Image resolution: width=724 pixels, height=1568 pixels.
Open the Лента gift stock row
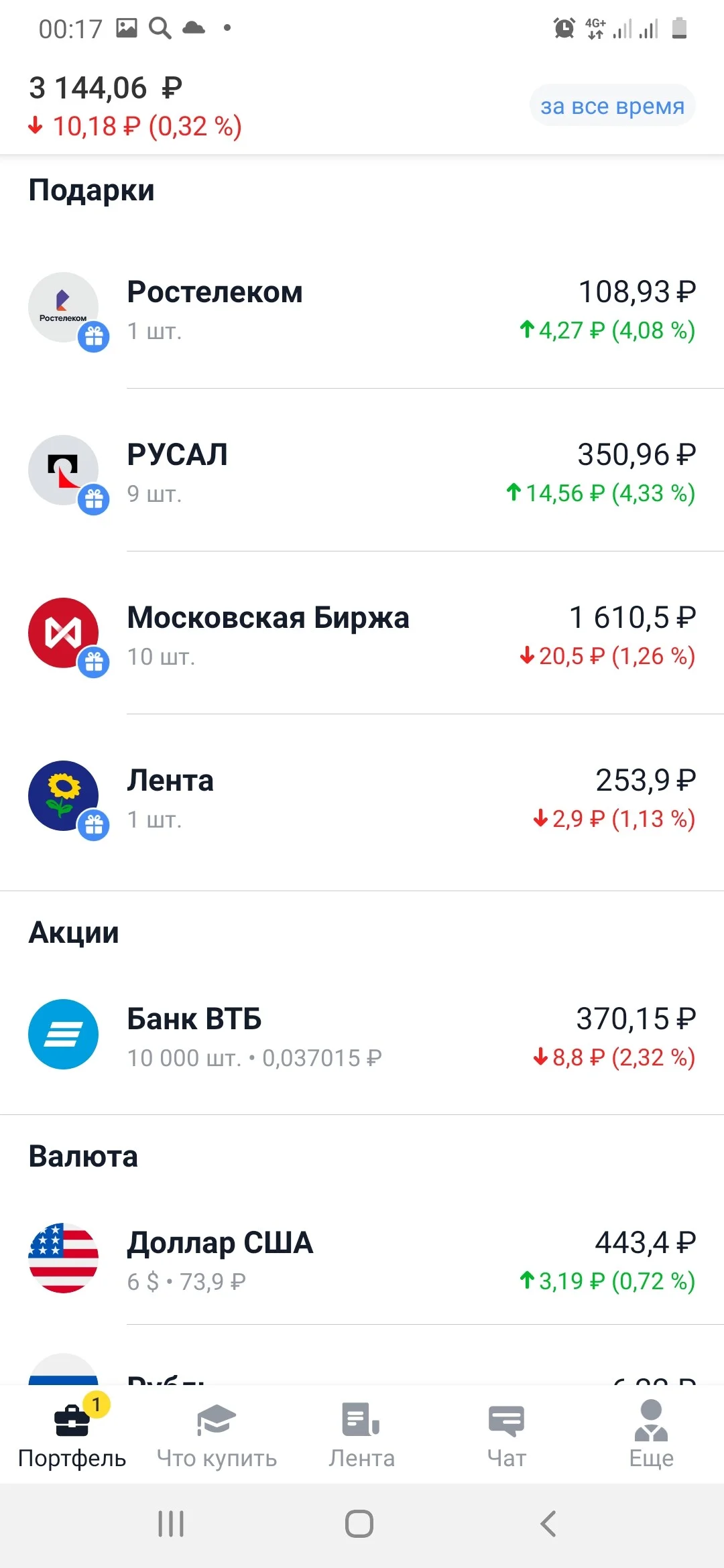[x=362, y=799]
